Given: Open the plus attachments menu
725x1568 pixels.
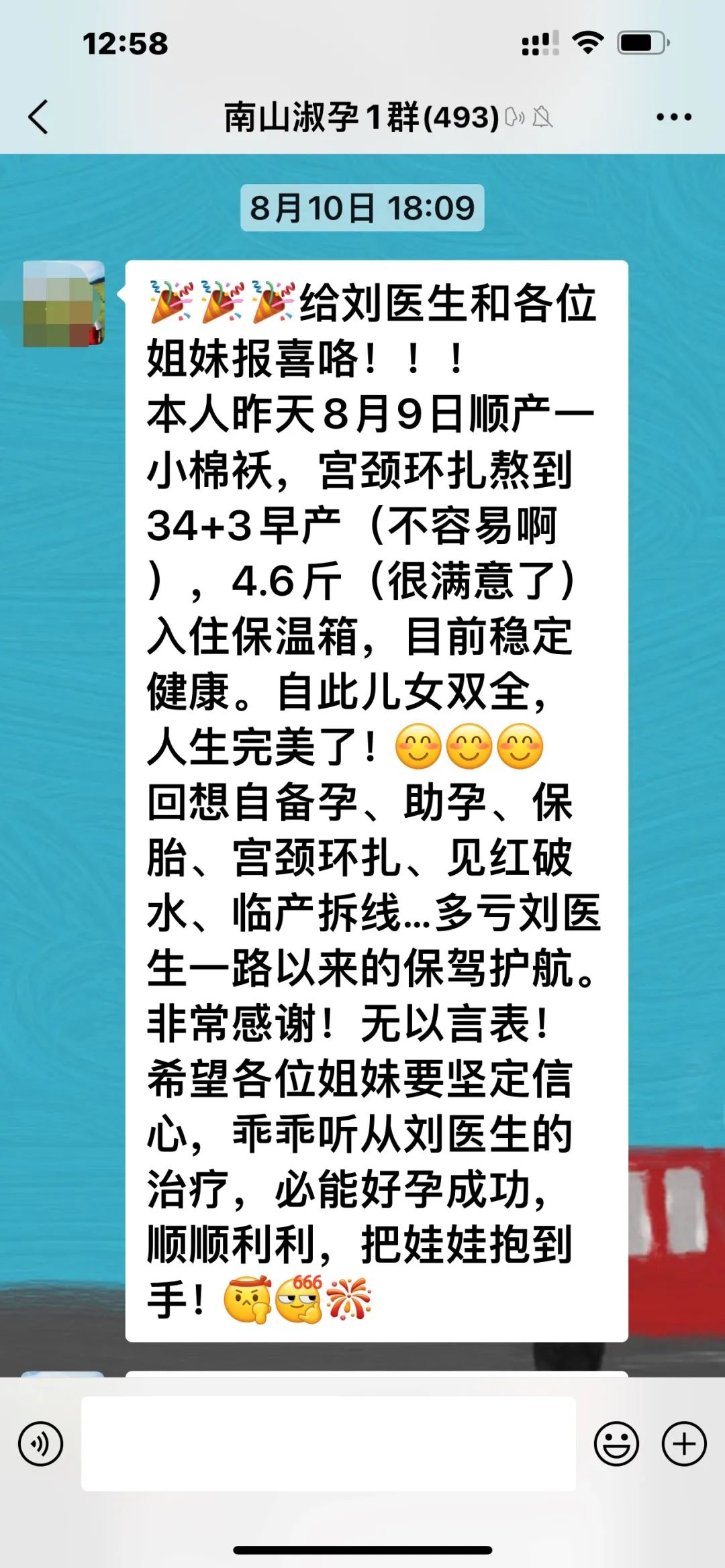Looking at the screenshot, I should click(x=683, y=1444).
